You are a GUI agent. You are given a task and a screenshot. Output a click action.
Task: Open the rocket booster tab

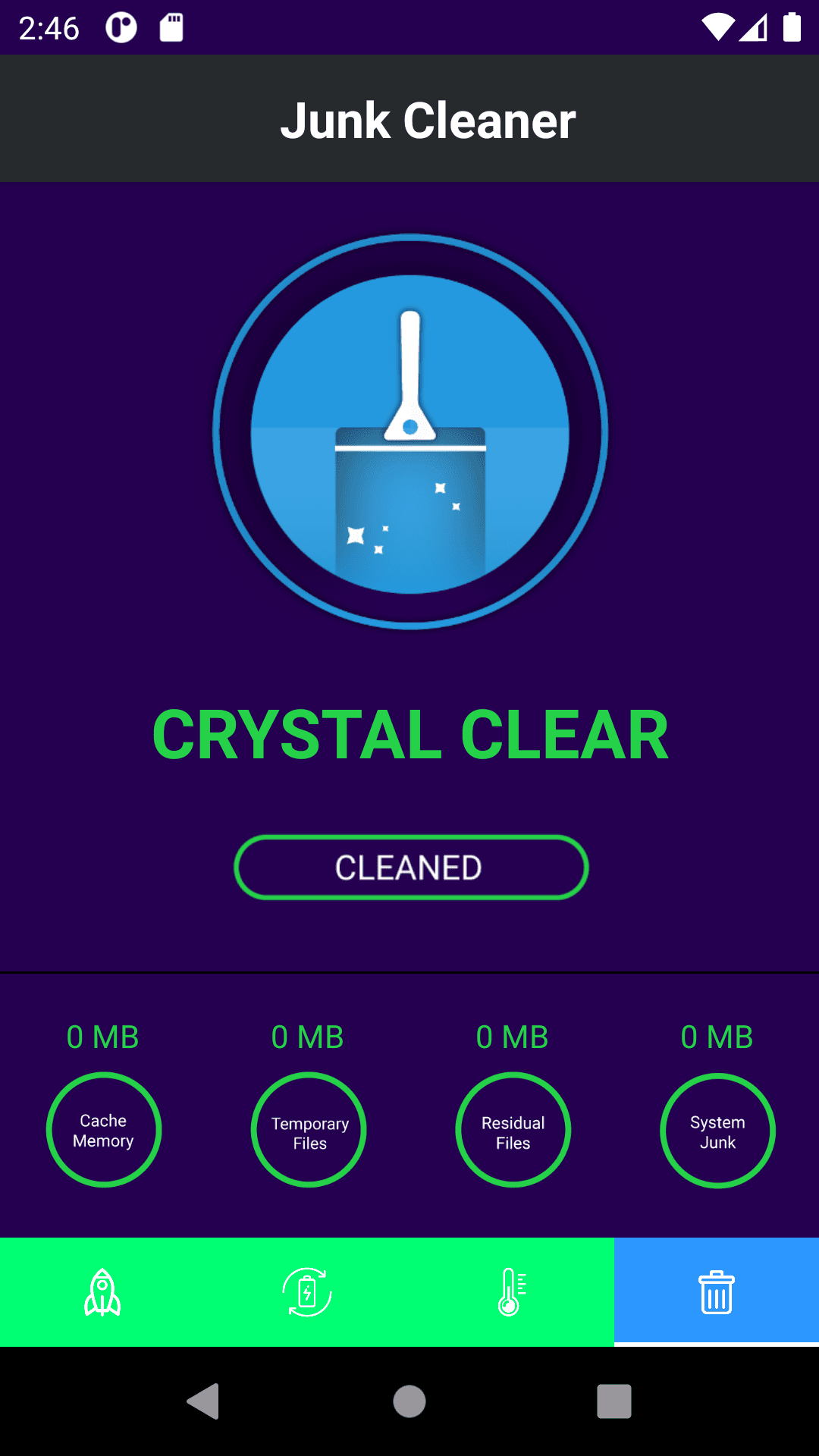(102, 1292)
